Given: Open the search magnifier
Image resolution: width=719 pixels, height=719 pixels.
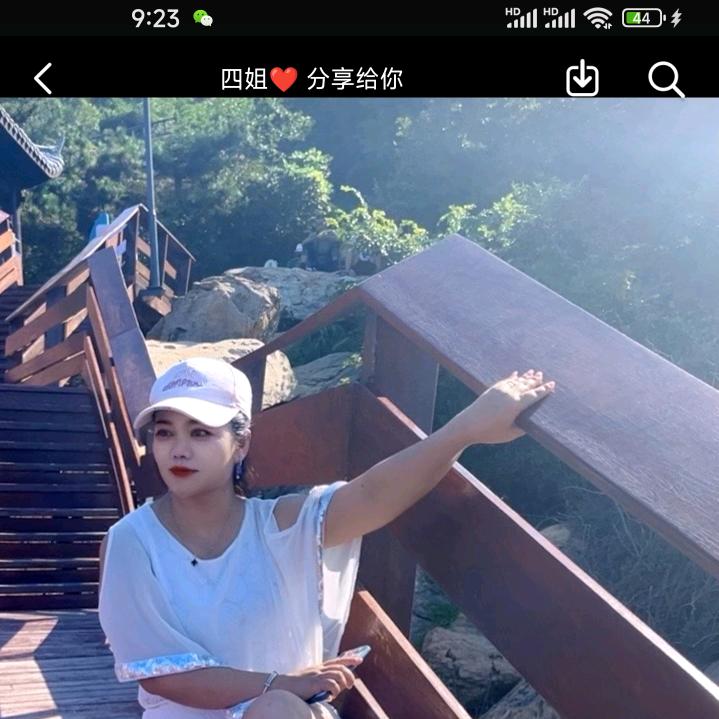Looking at the screenshot, I should tap(666, 79).
